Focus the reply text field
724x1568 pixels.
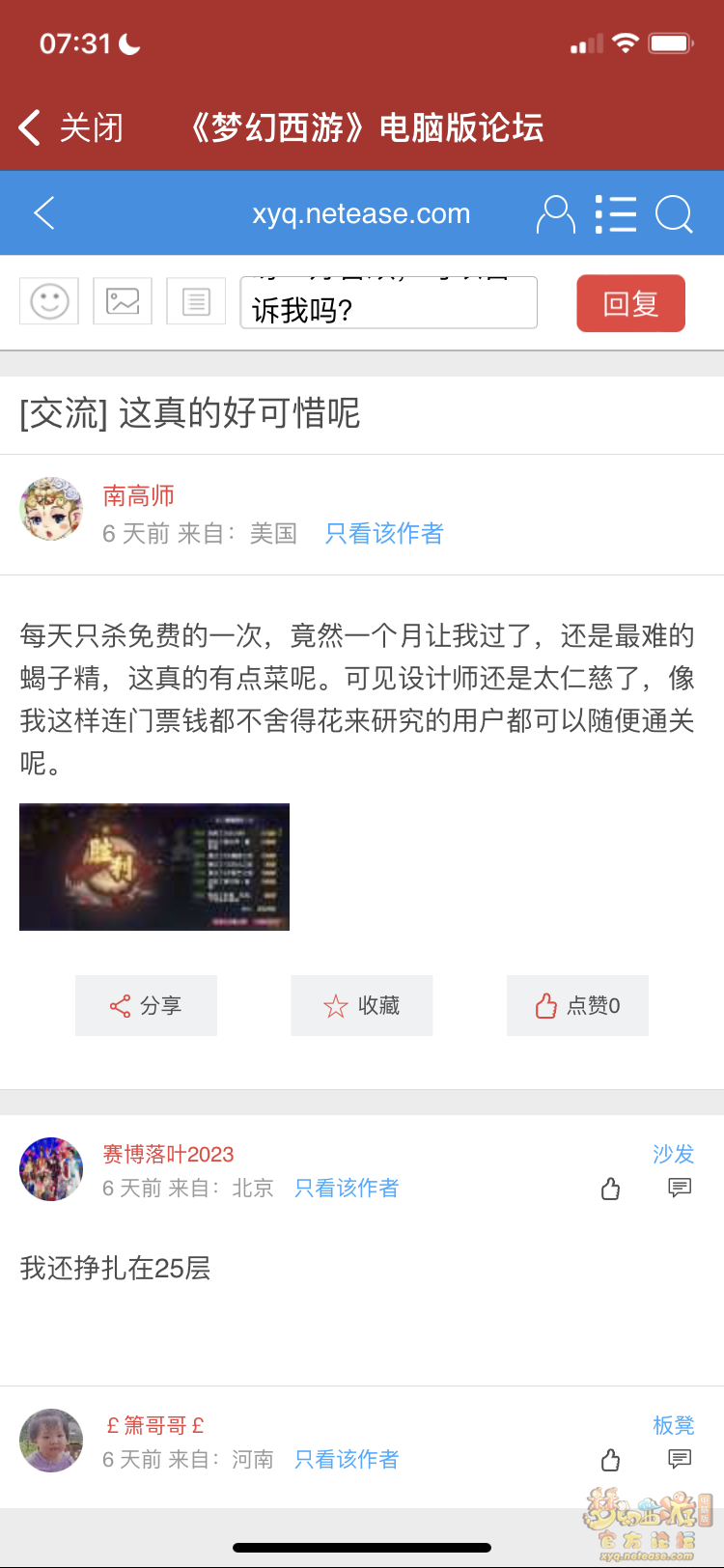tap(388, 303)
